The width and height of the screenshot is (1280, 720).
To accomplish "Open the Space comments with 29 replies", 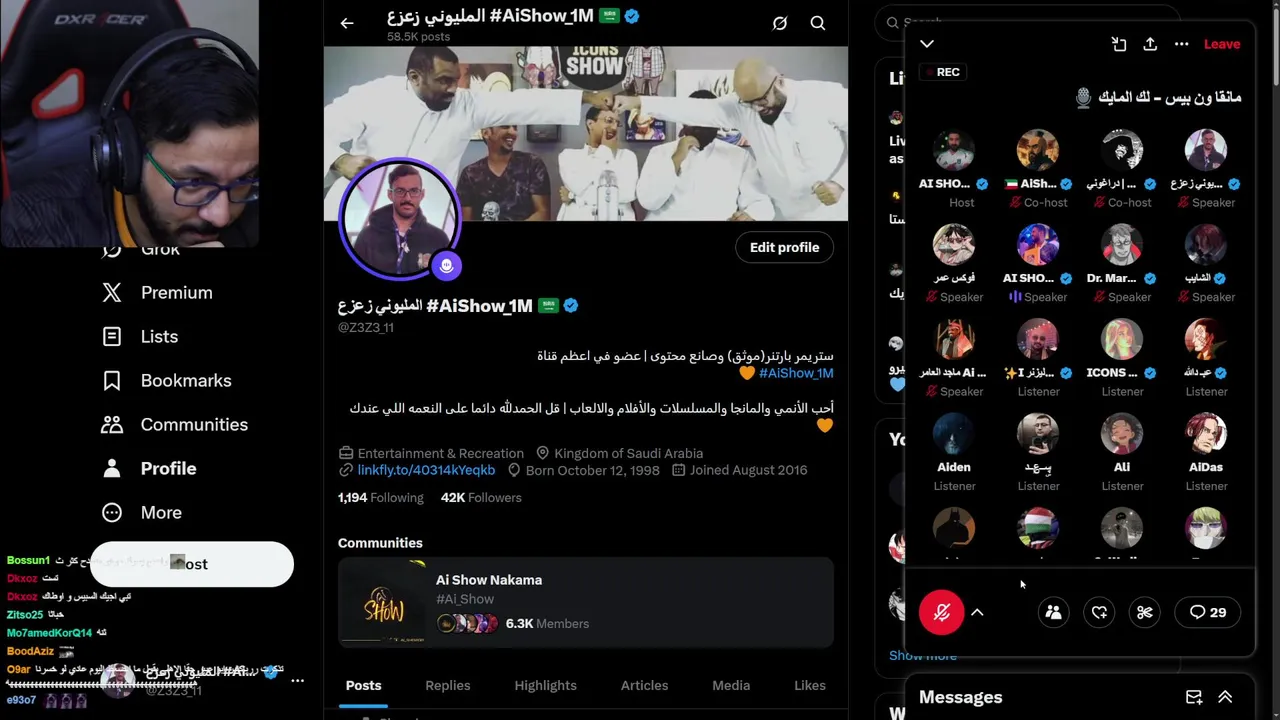I will click(1207, 612).
